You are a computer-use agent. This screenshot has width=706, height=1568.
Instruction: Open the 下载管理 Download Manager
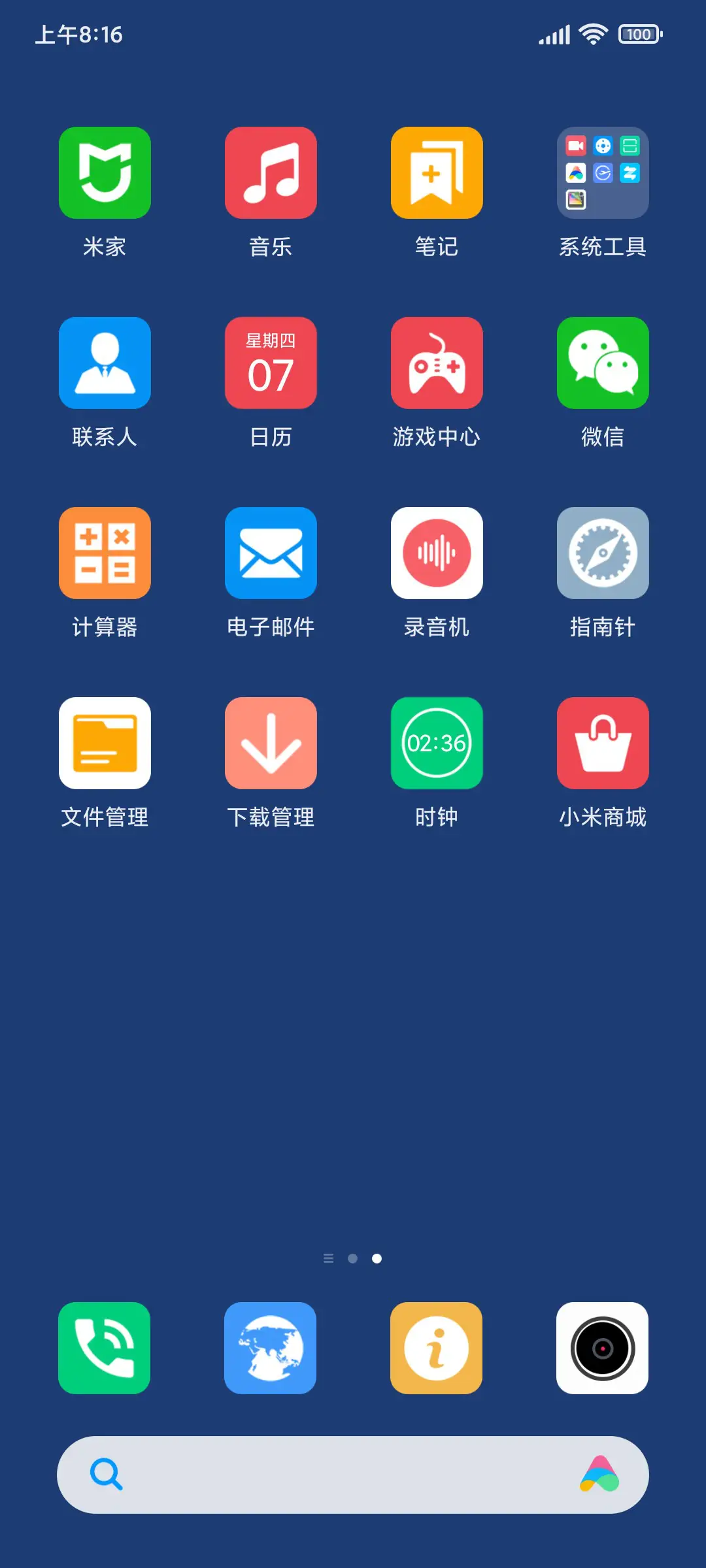click(x=271, y=742)
